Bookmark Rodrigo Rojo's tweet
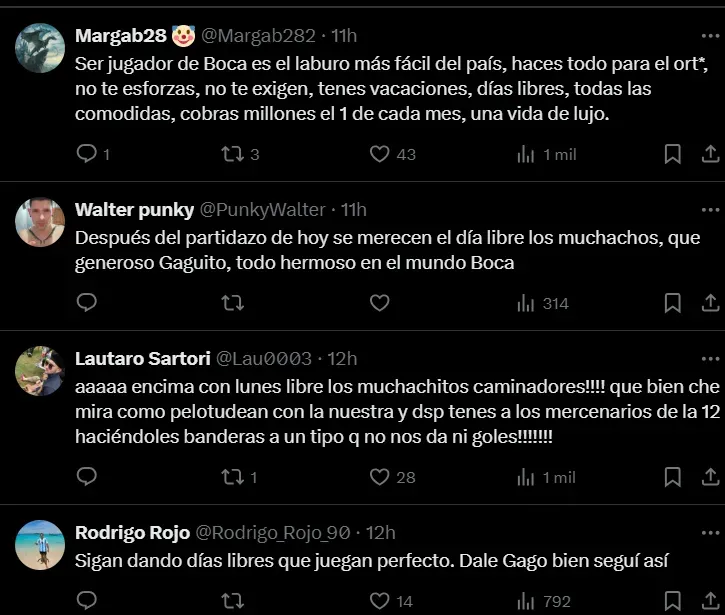 pos(673,601)
